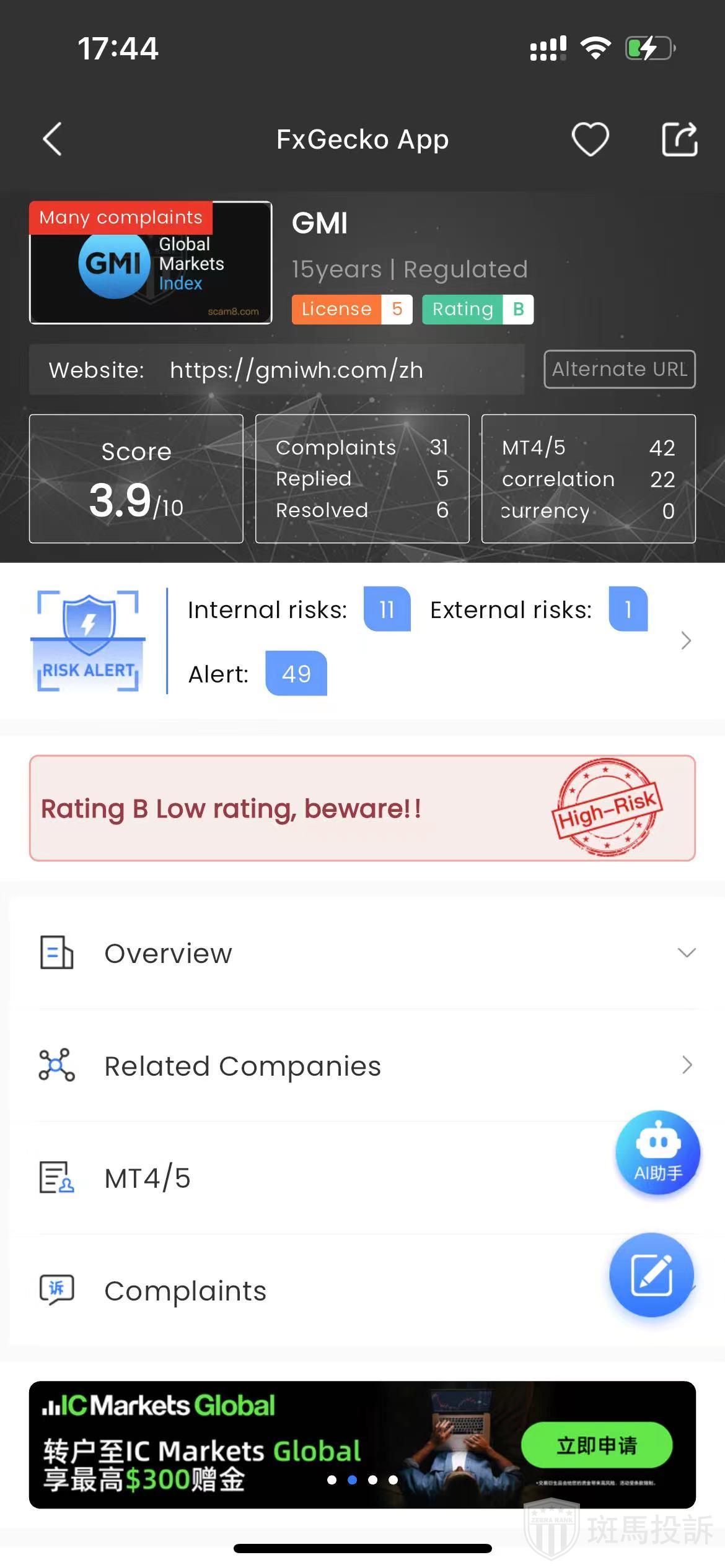The width and height of the screenshot is (725, 1568).
Task: Share this broker page
Action: click(679, 139)
